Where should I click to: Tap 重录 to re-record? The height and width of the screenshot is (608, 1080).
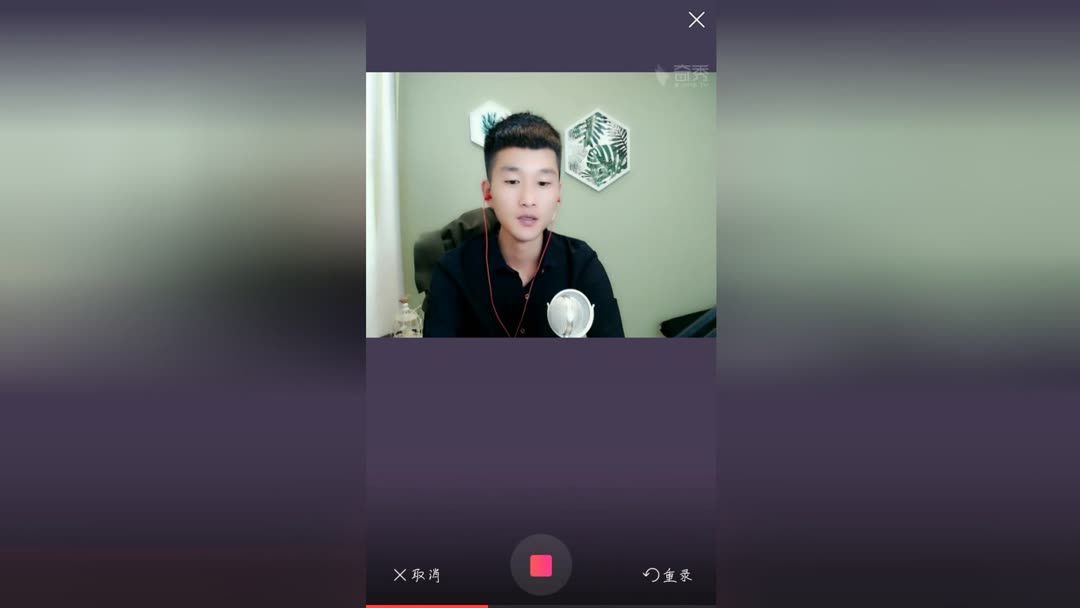pyautogui.click(x=668, y=575)
